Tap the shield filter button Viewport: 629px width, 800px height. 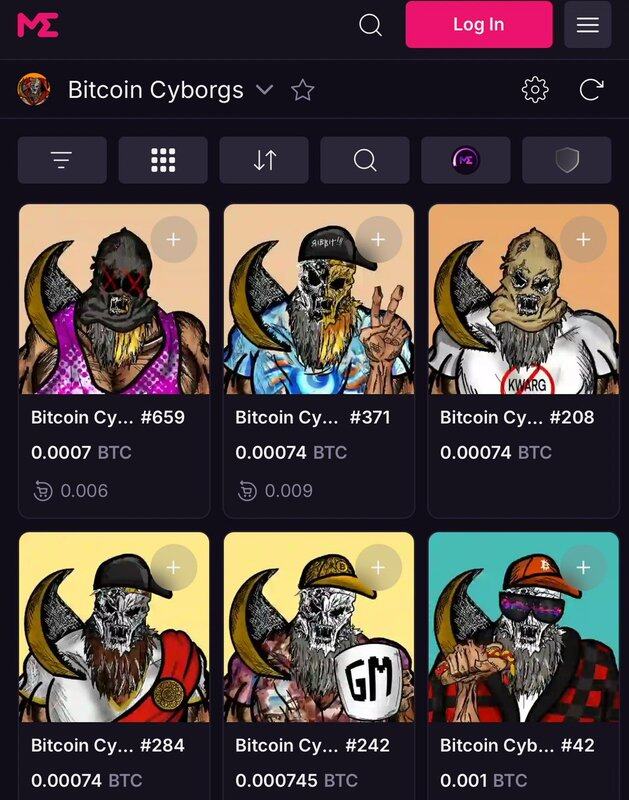tap(566, 160)
